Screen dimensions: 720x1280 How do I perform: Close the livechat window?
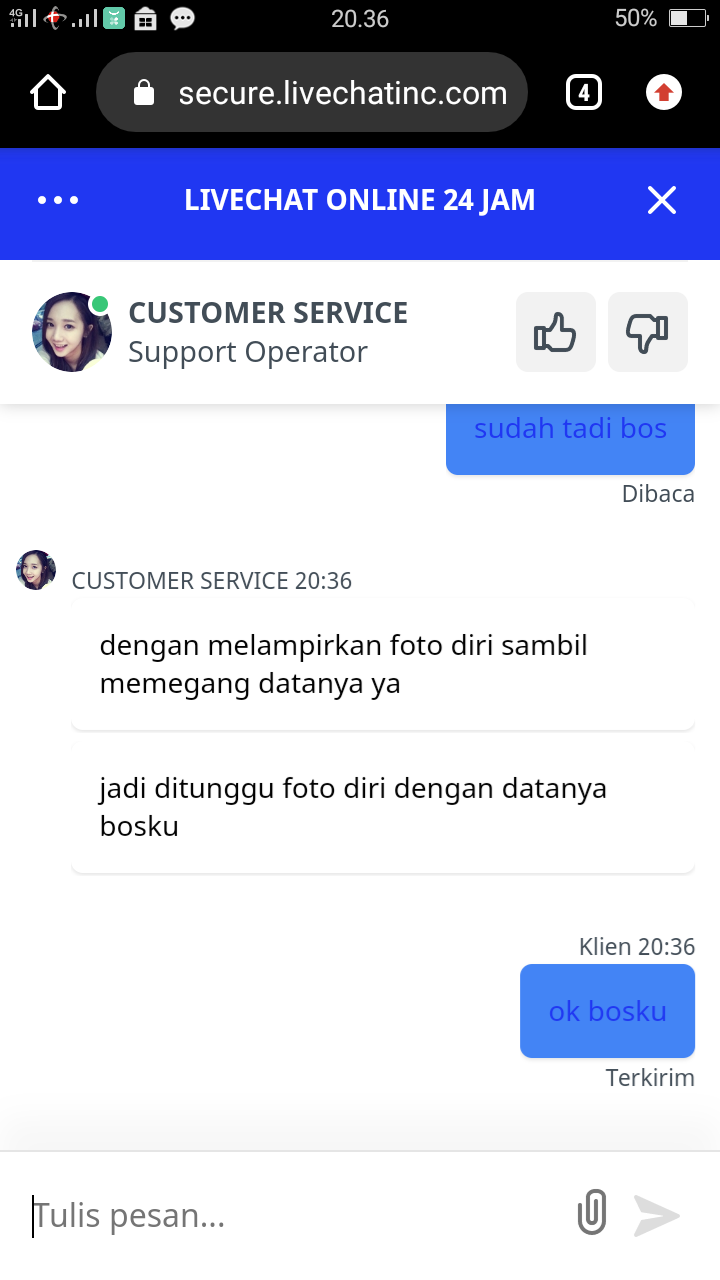(x=662, y=200)
